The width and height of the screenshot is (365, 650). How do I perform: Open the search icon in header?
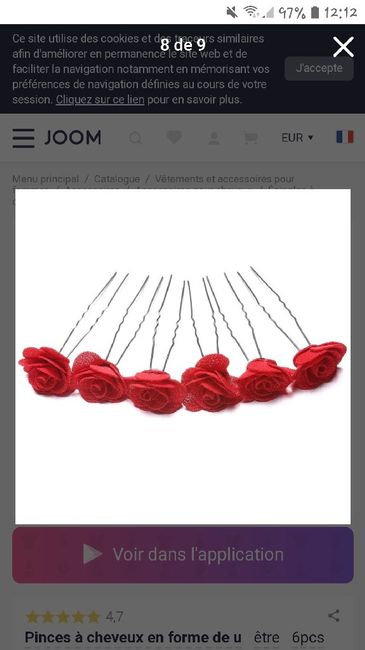pyautogui.click(x=135, y=138)
